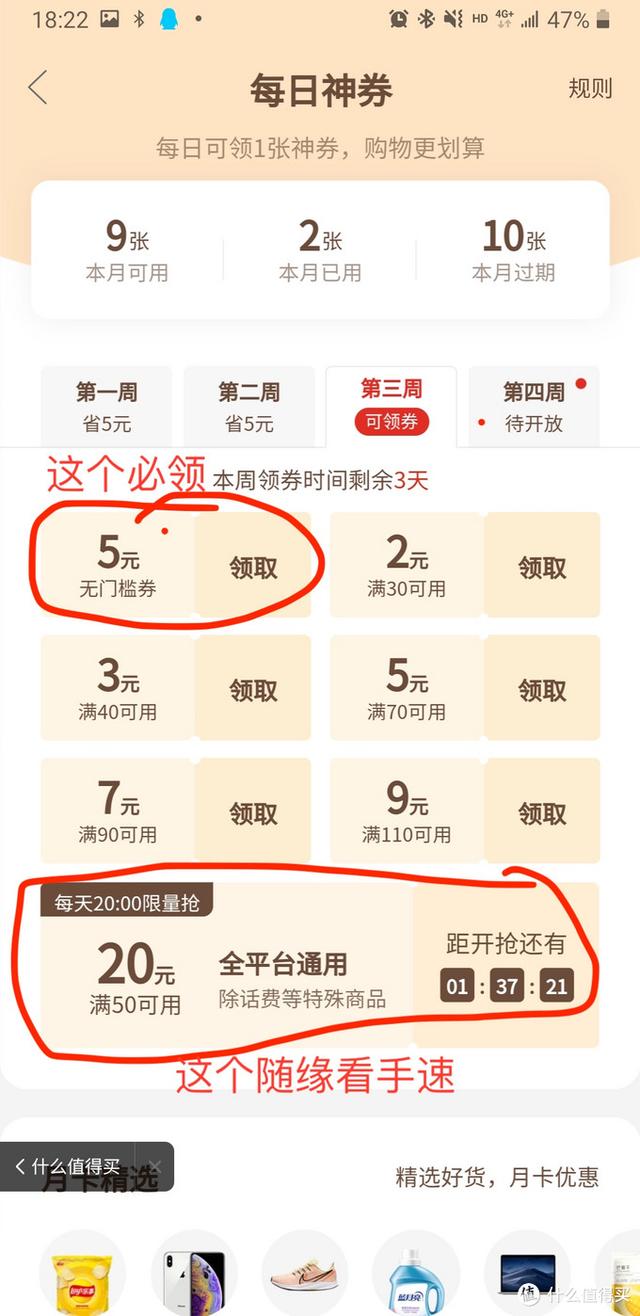Dismiss the 什么值得买 floating label
640x1316 pixels.
(x=154, y=1166)
